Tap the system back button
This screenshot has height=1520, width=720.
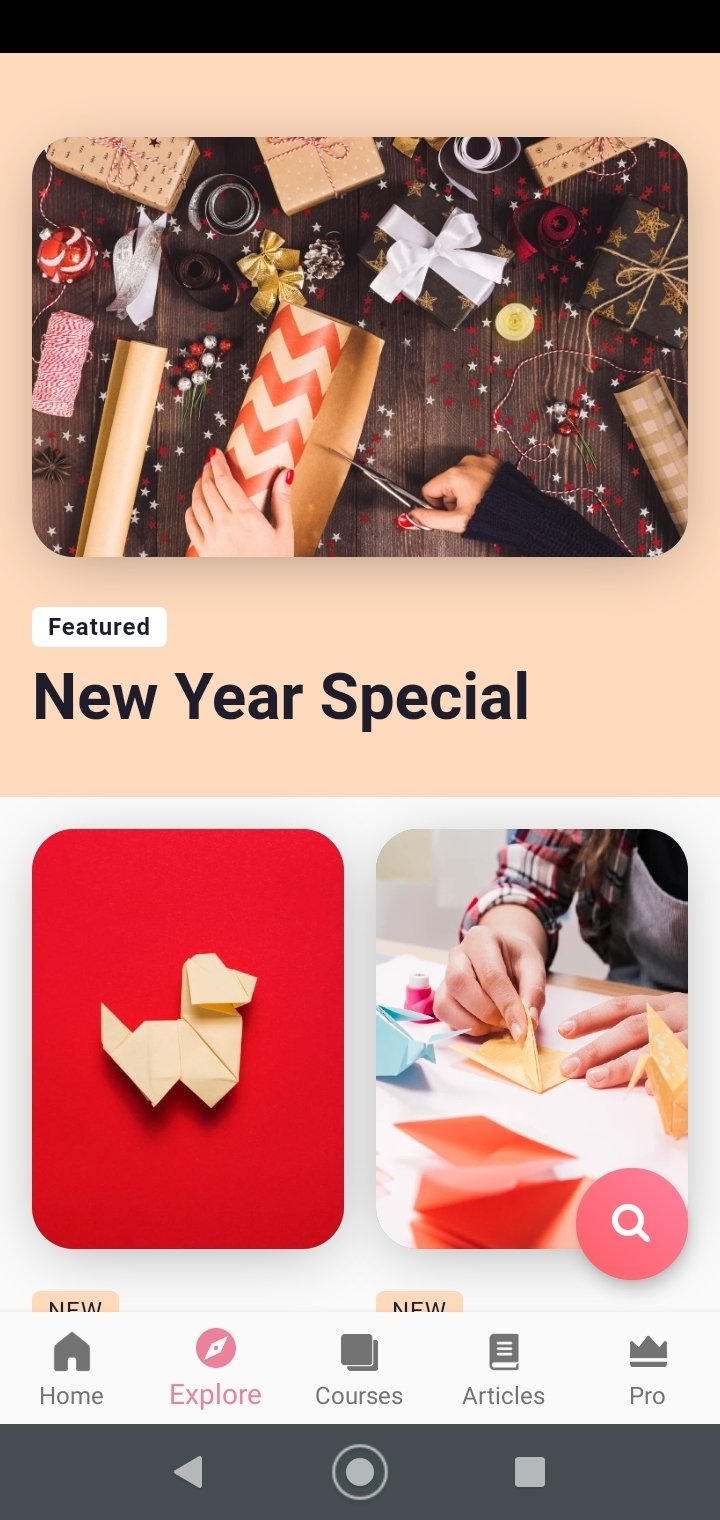(188, 1472)
